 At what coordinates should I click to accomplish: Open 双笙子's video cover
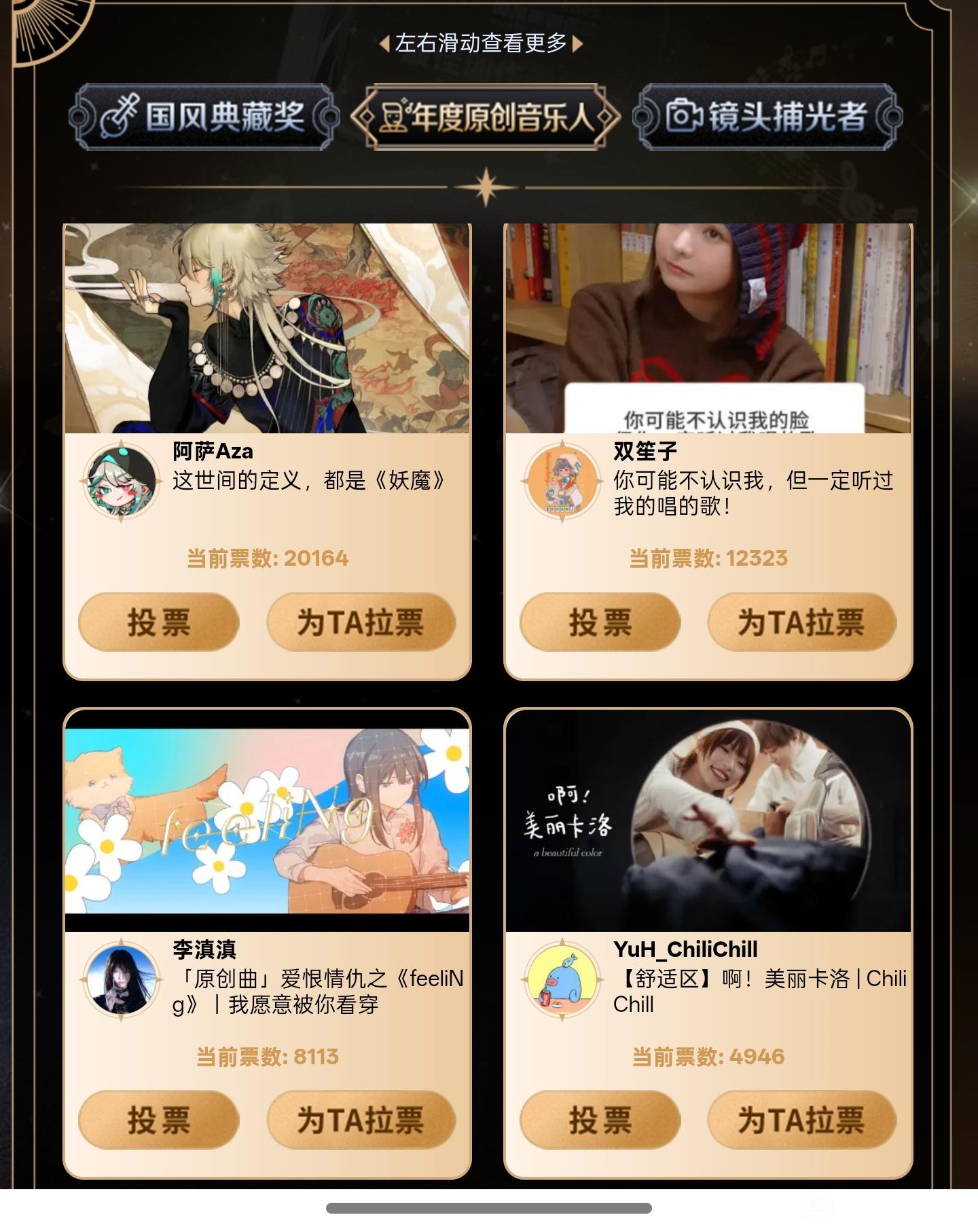(x=708, y=328)
